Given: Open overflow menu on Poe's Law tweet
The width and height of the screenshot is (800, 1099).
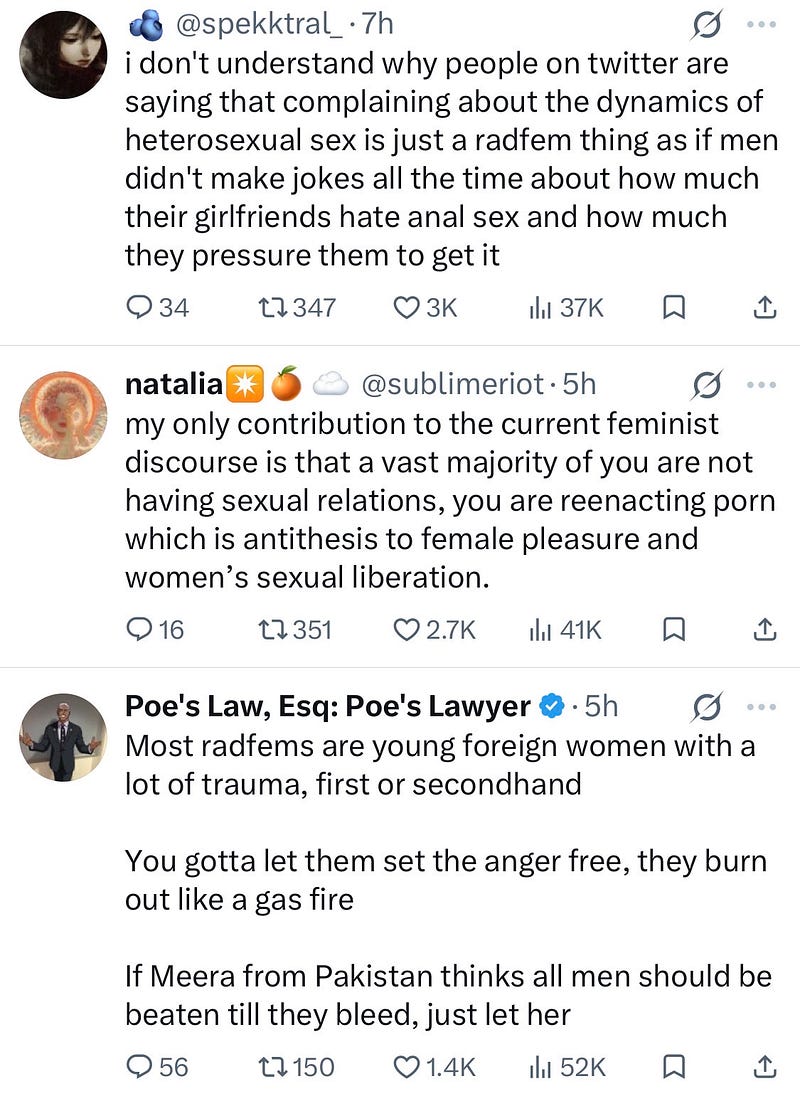Looking at the screenshot, I should pos(761,706).
